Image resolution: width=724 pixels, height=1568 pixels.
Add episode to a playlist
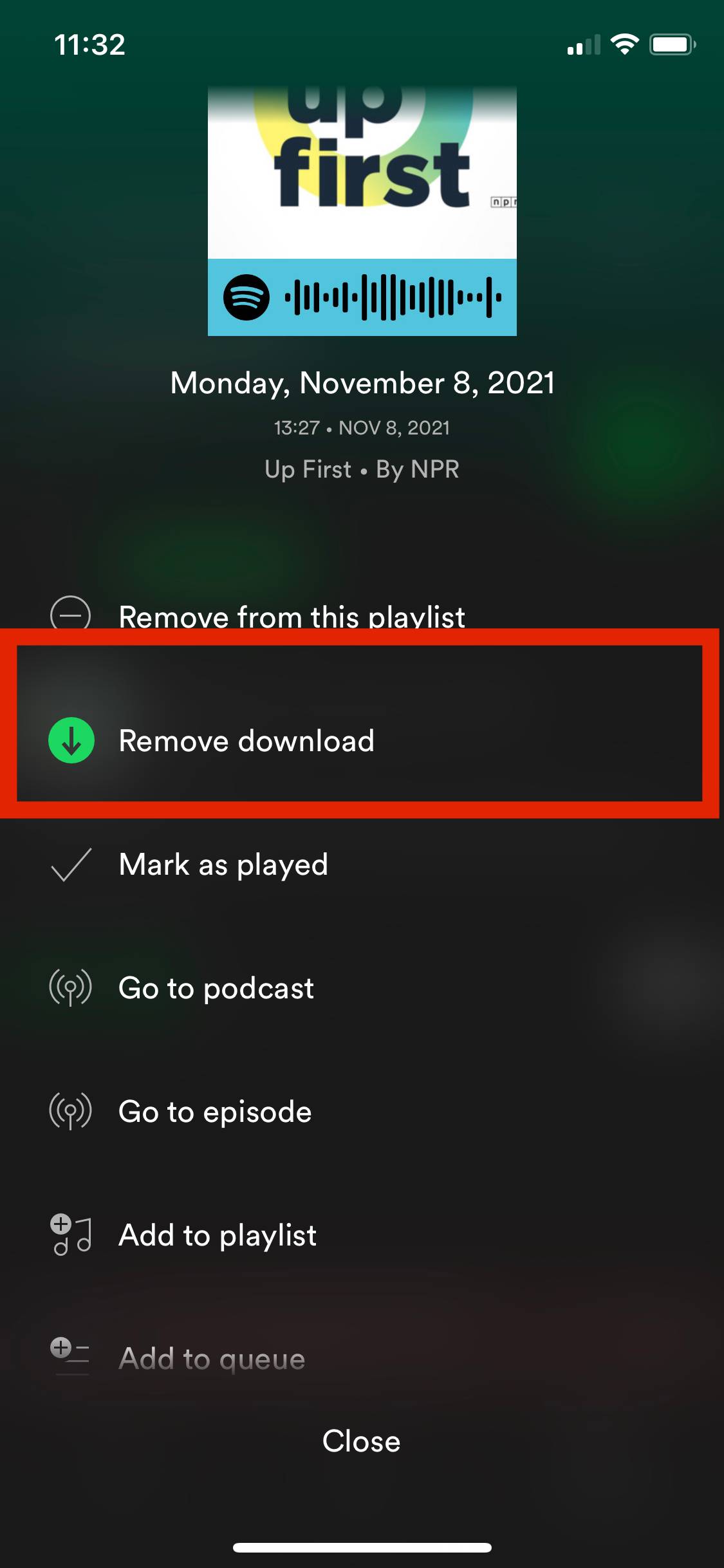[217, 1235]
